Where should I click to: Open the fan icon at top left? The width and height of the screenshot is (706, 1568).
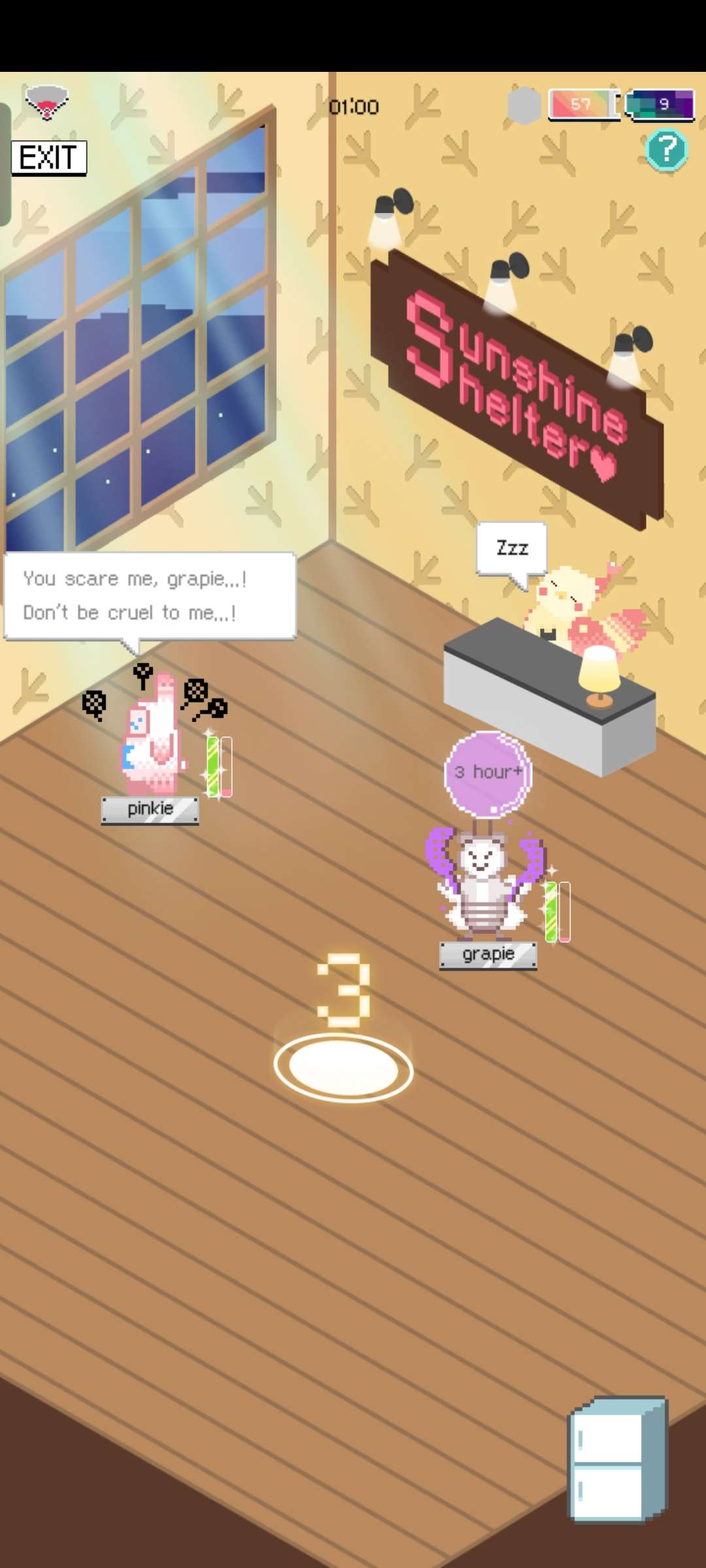tap(46, 102)
